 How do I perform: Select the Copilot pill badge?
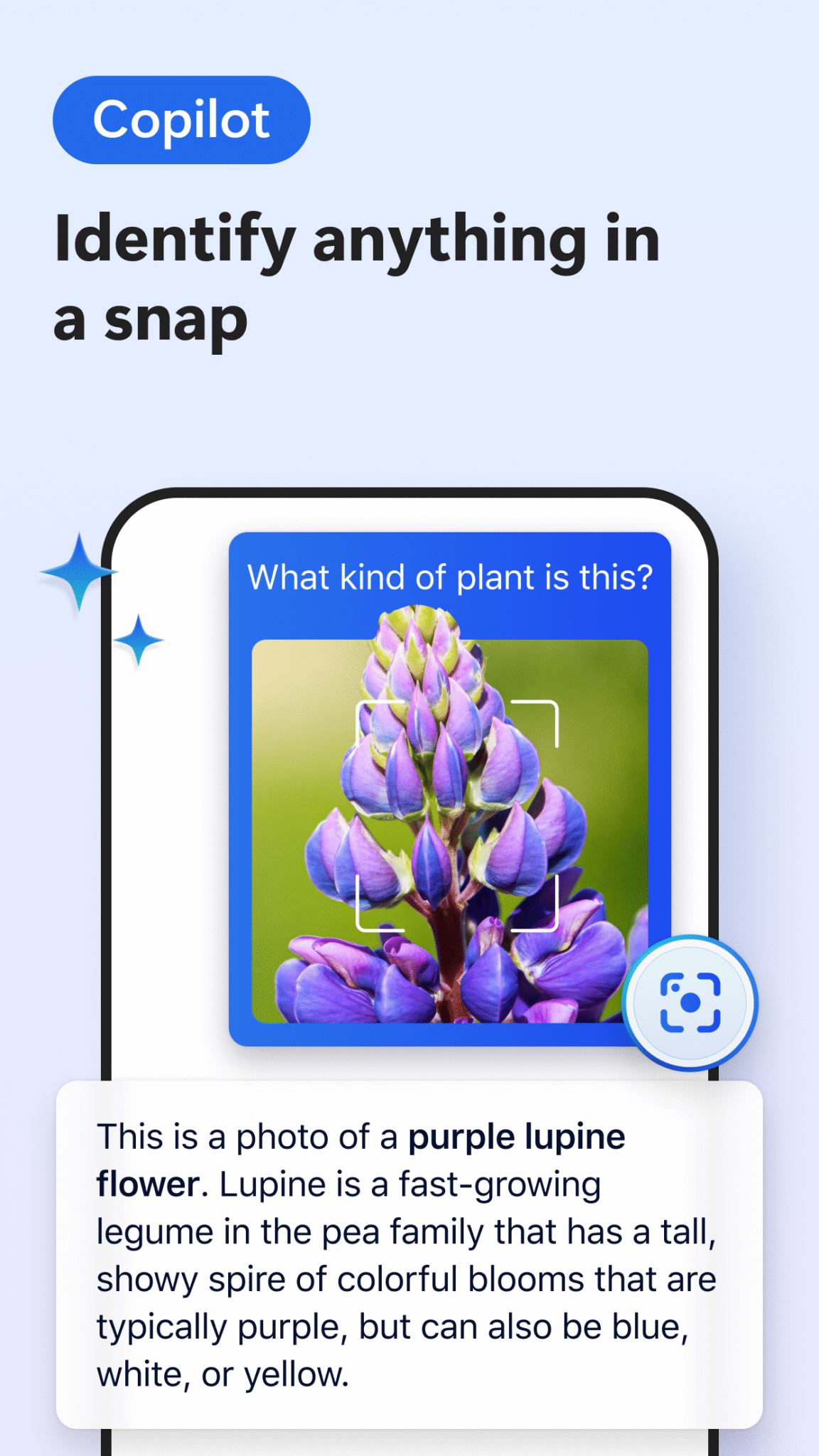click(x=182, y=119)
